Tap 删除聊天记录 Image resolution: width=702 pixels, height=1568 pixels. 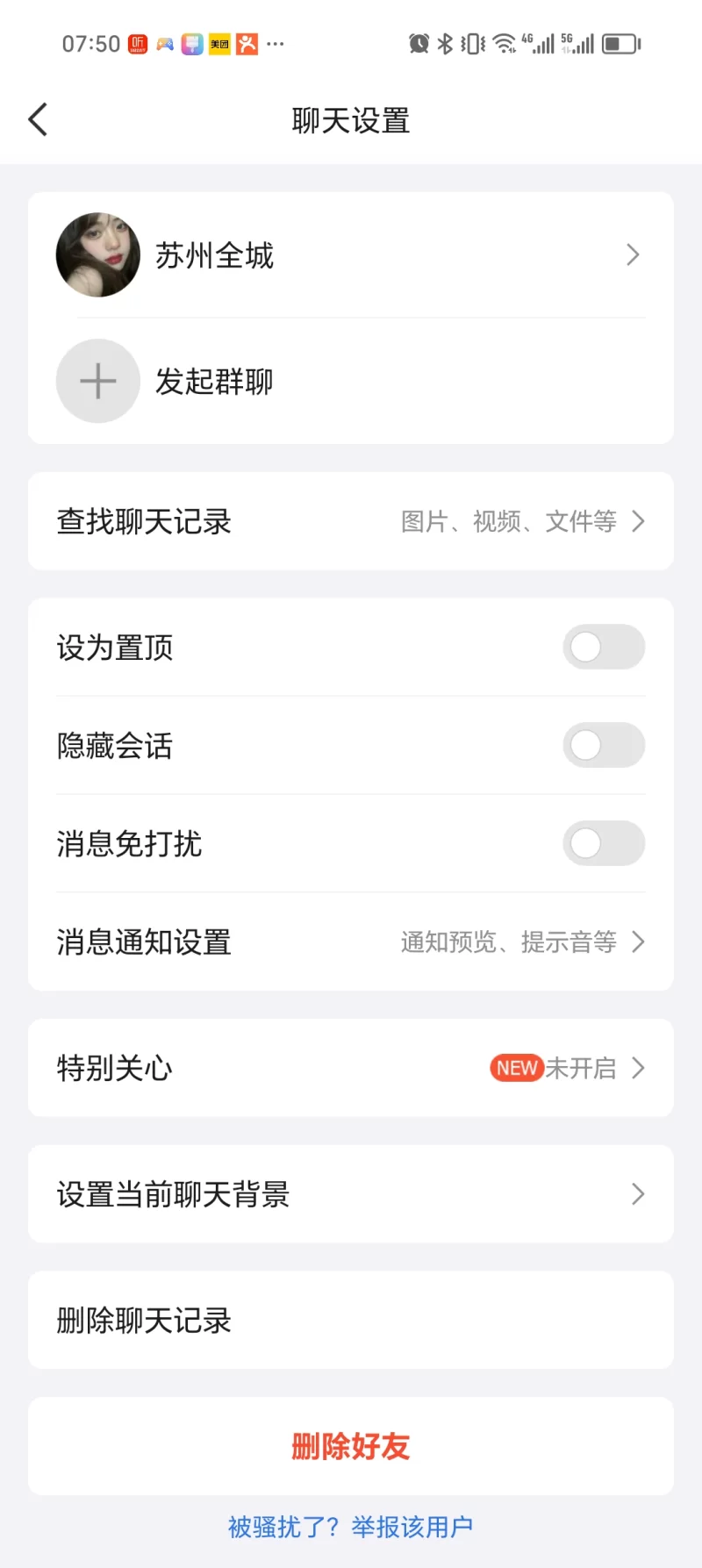(351, 1321)
